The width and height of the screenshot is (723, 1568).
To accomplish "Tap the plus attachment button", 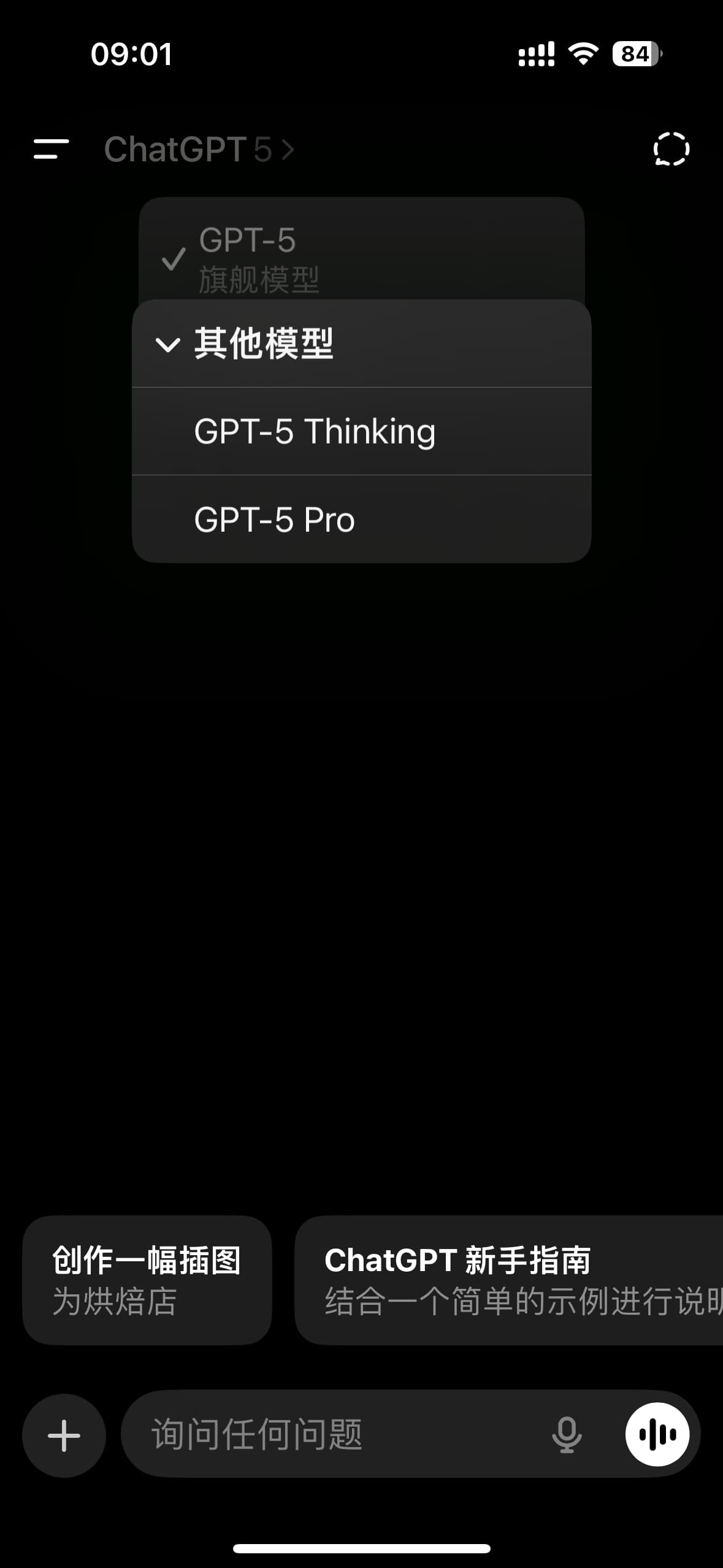I will pyautogui.click(x=64, y=1435).
